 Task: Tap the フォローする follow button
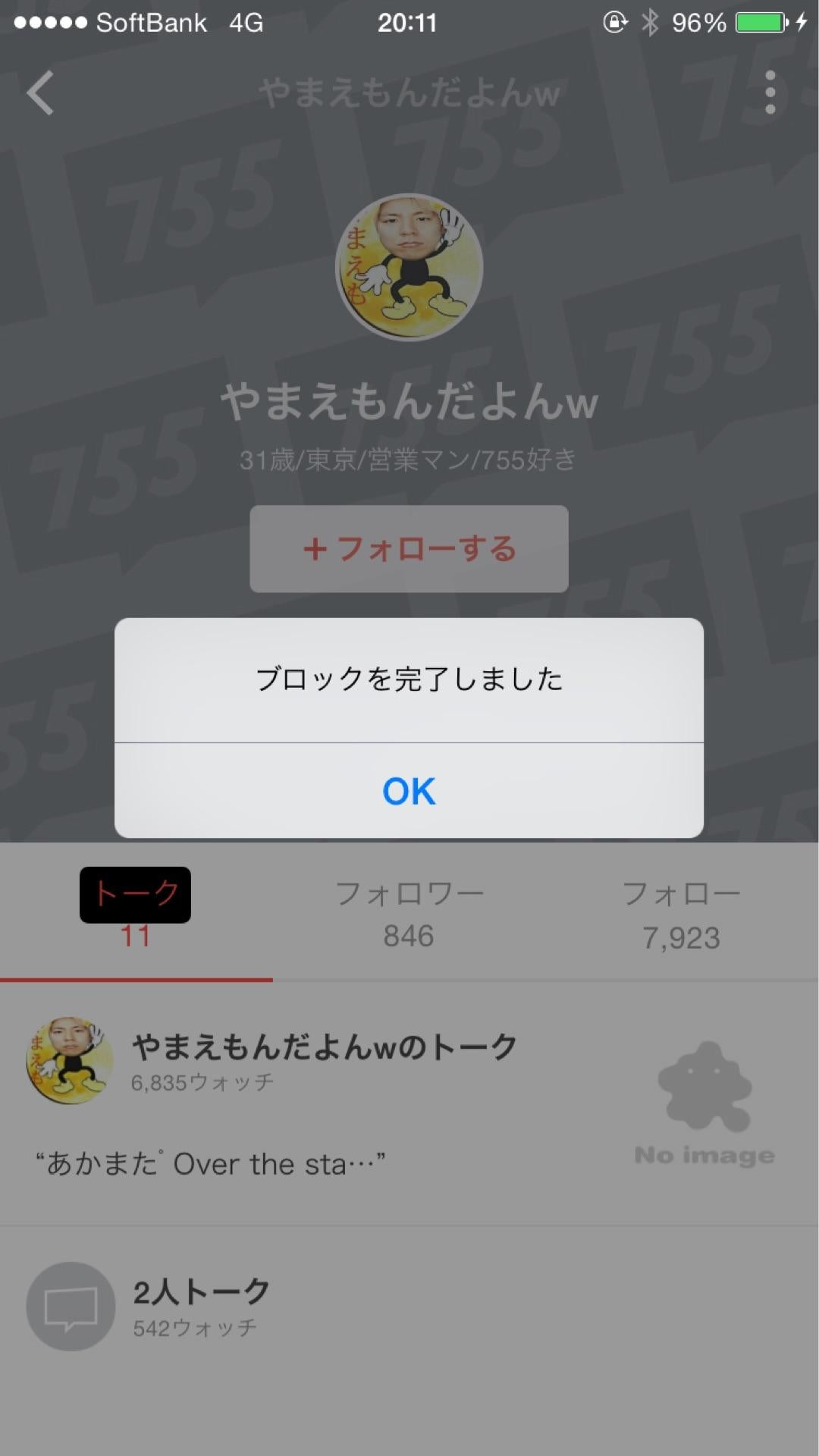(409, 549)
